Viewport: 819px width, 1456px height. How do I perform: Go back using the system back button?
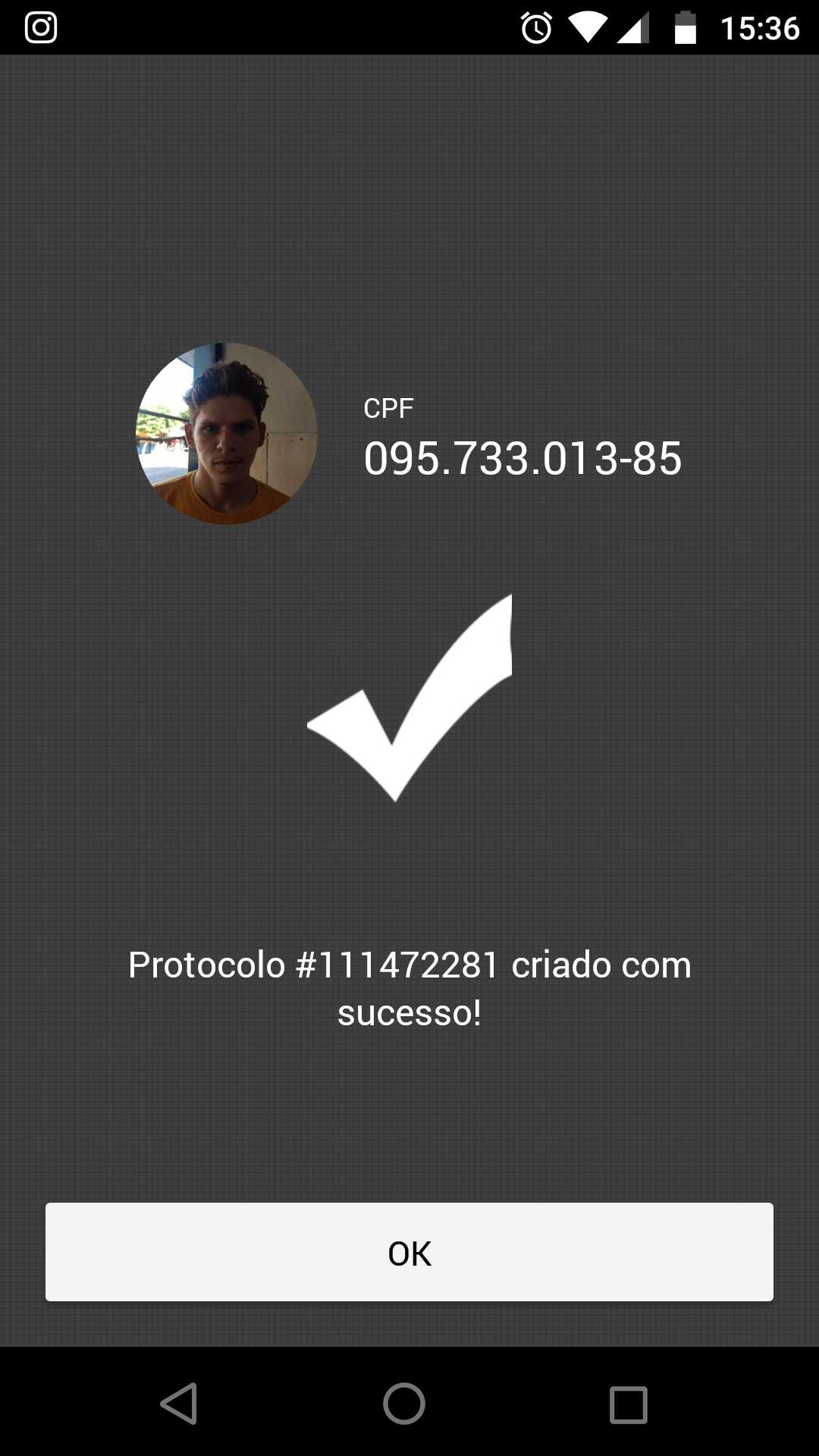point(180,1404)
